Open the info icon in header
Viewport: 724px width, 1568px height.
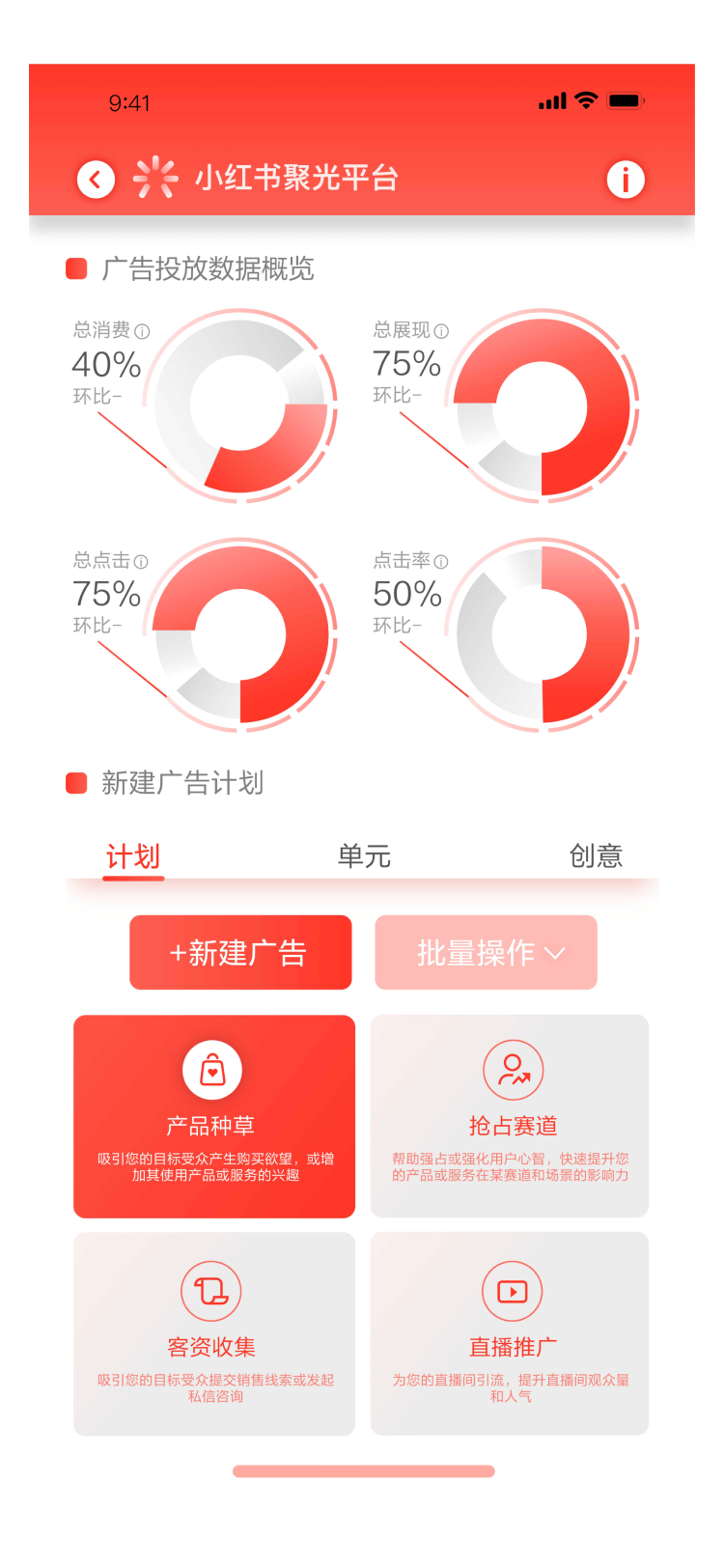pyautogui.click(x=625, y=179)
